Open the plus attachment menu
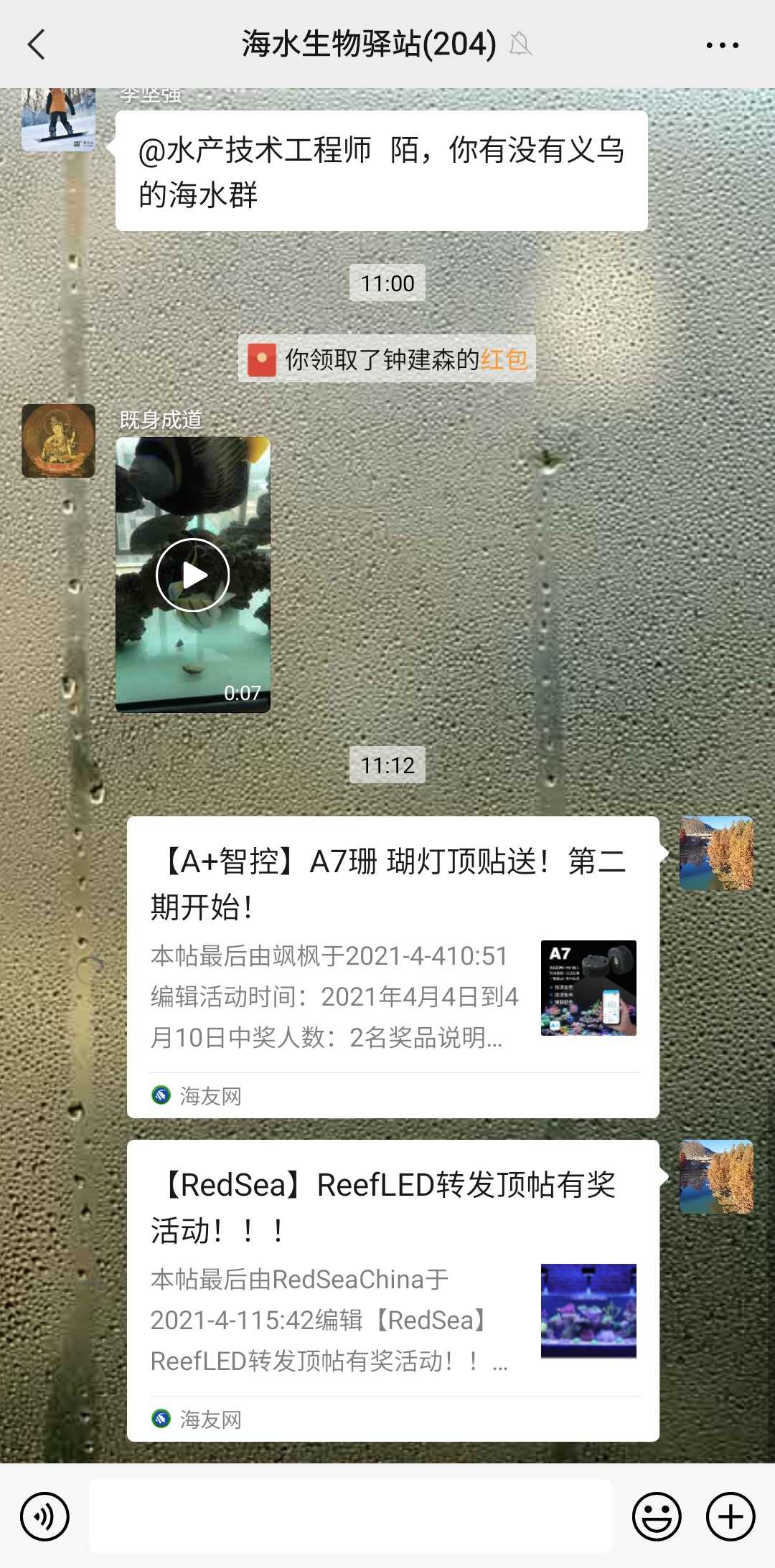 click(730, 1516)
